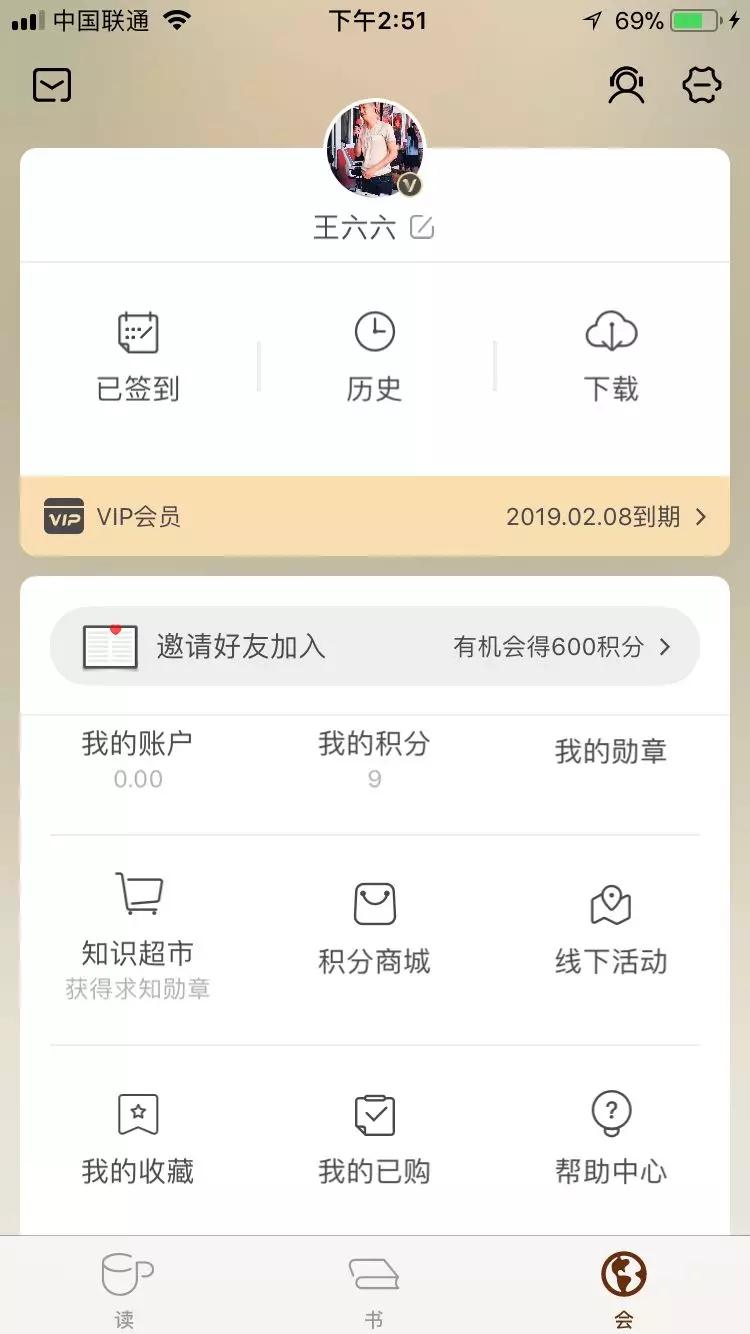Open 我的收藏 favorites bookmark icon
This screenshot has width=750, height=1334.
[x=137, y=1113]
